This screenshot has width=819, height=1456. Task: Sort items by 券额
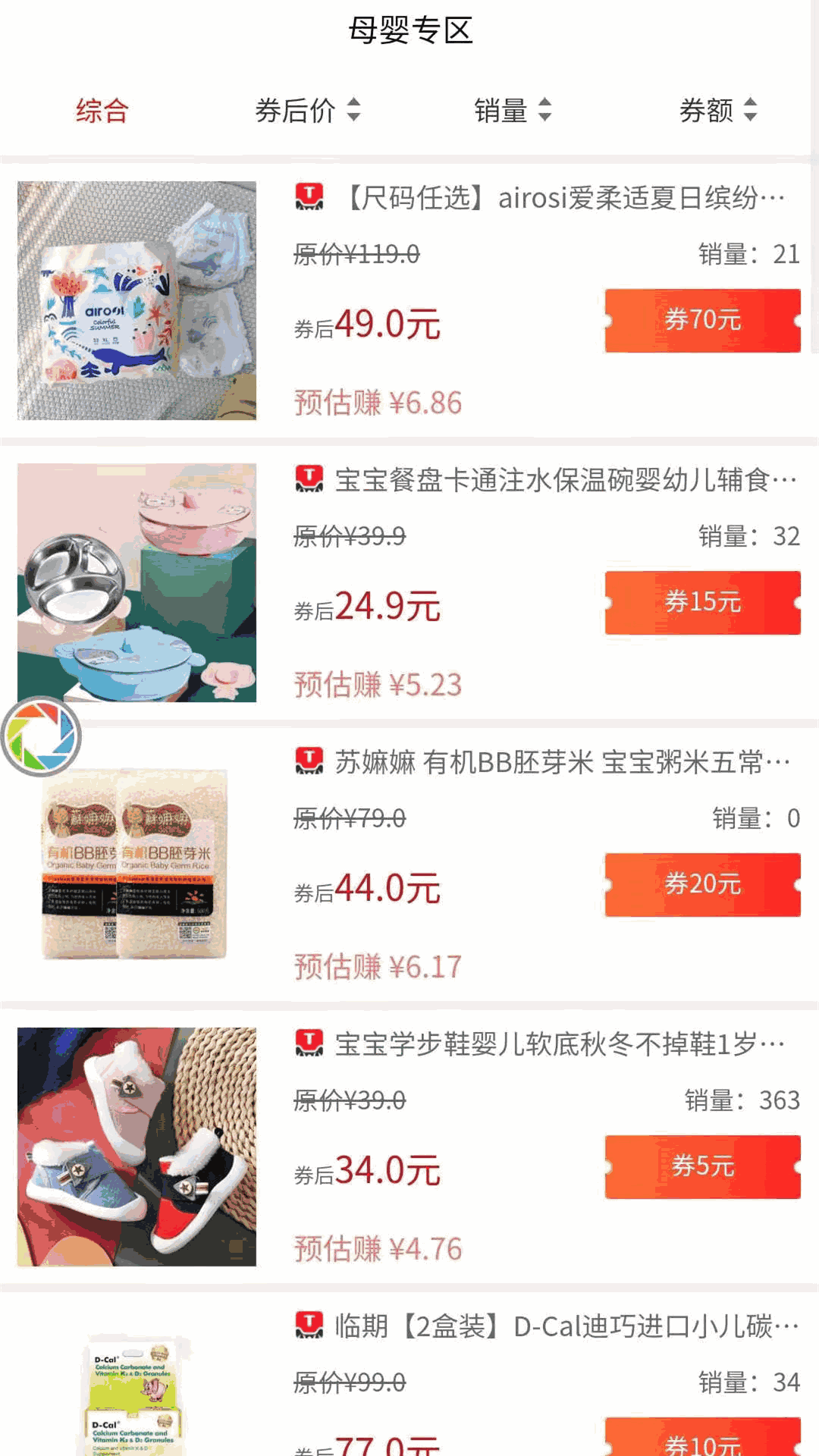pos(717,111)
